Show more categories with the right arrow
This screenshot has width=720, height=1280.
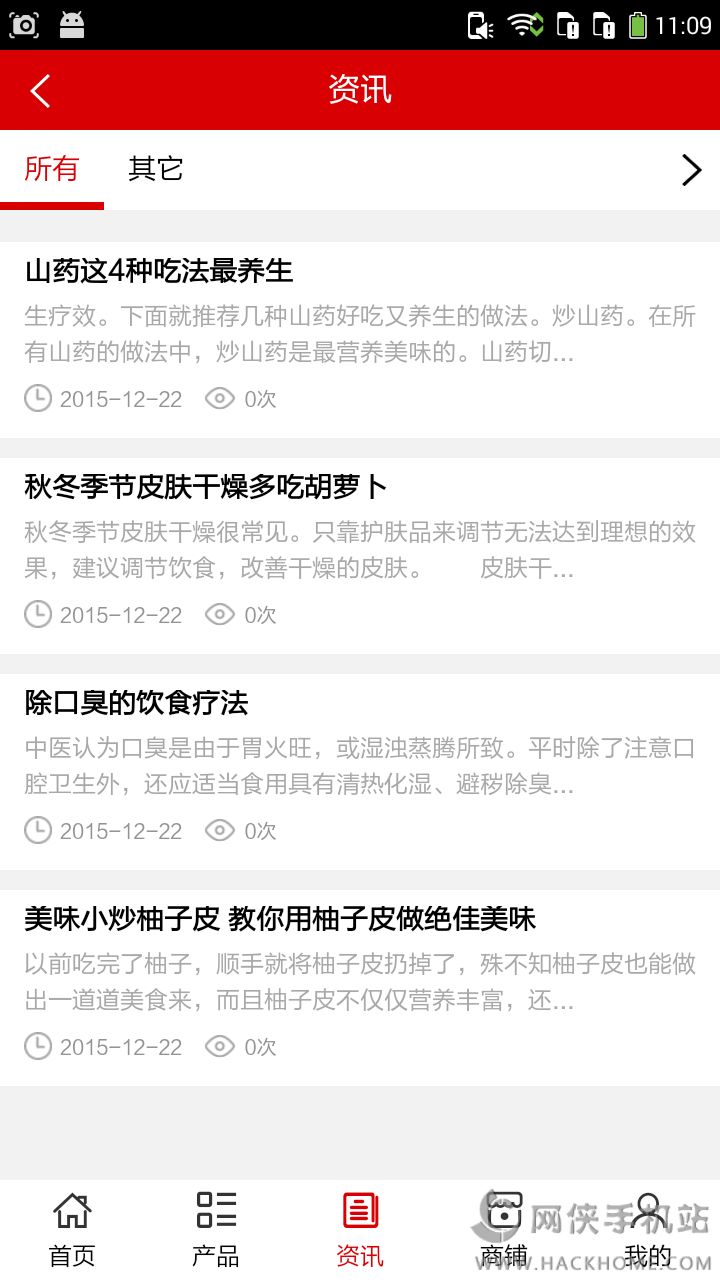click(691, 170)
